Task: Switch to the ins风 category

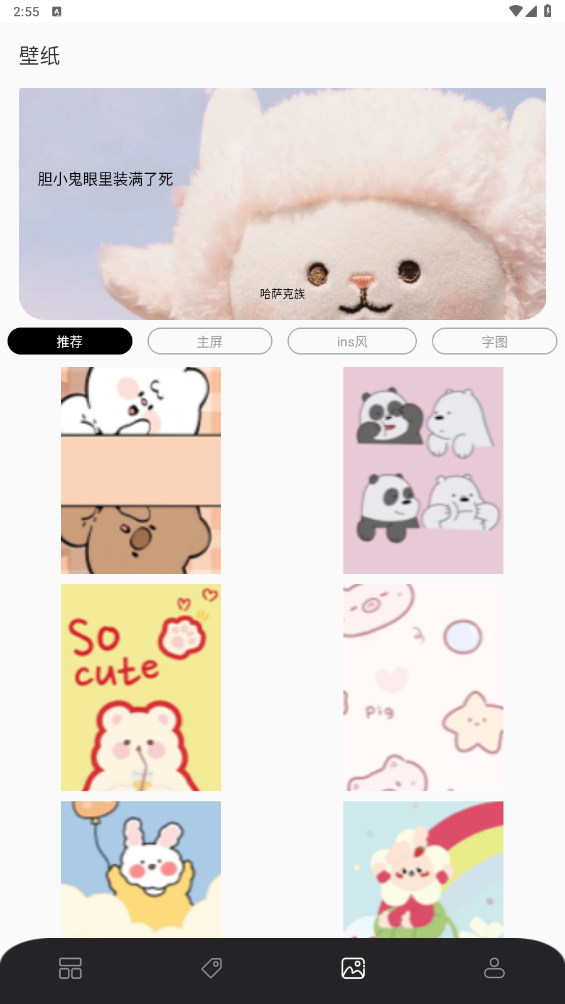Action: (x=352, y=341)
